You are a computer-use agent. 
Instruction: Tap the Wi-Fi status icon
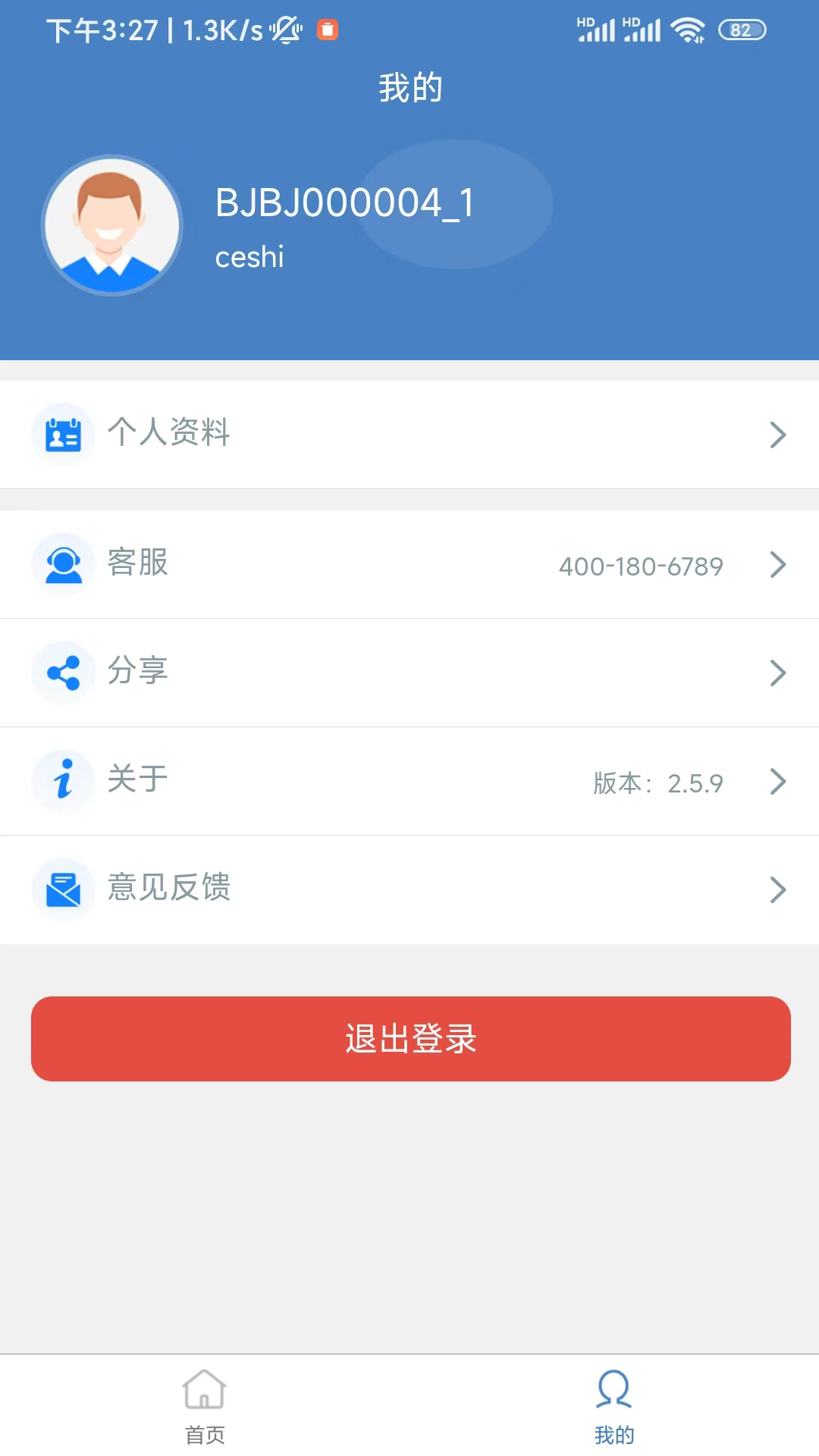pos(689,30)
